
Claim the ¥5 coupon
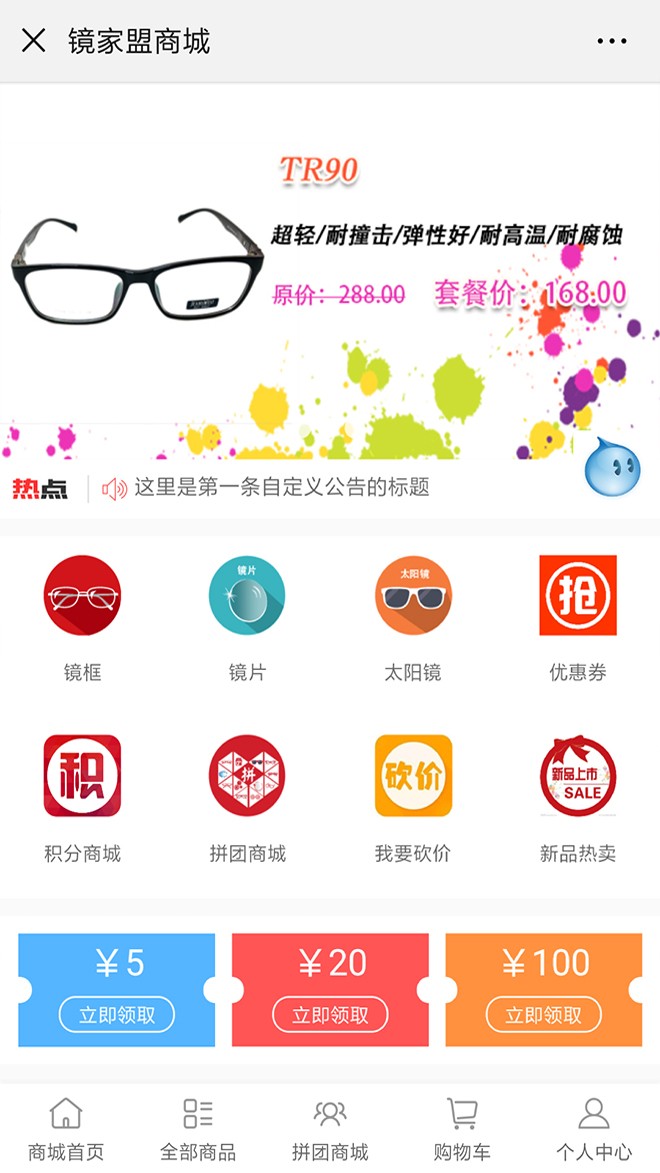pos(117,1015)
